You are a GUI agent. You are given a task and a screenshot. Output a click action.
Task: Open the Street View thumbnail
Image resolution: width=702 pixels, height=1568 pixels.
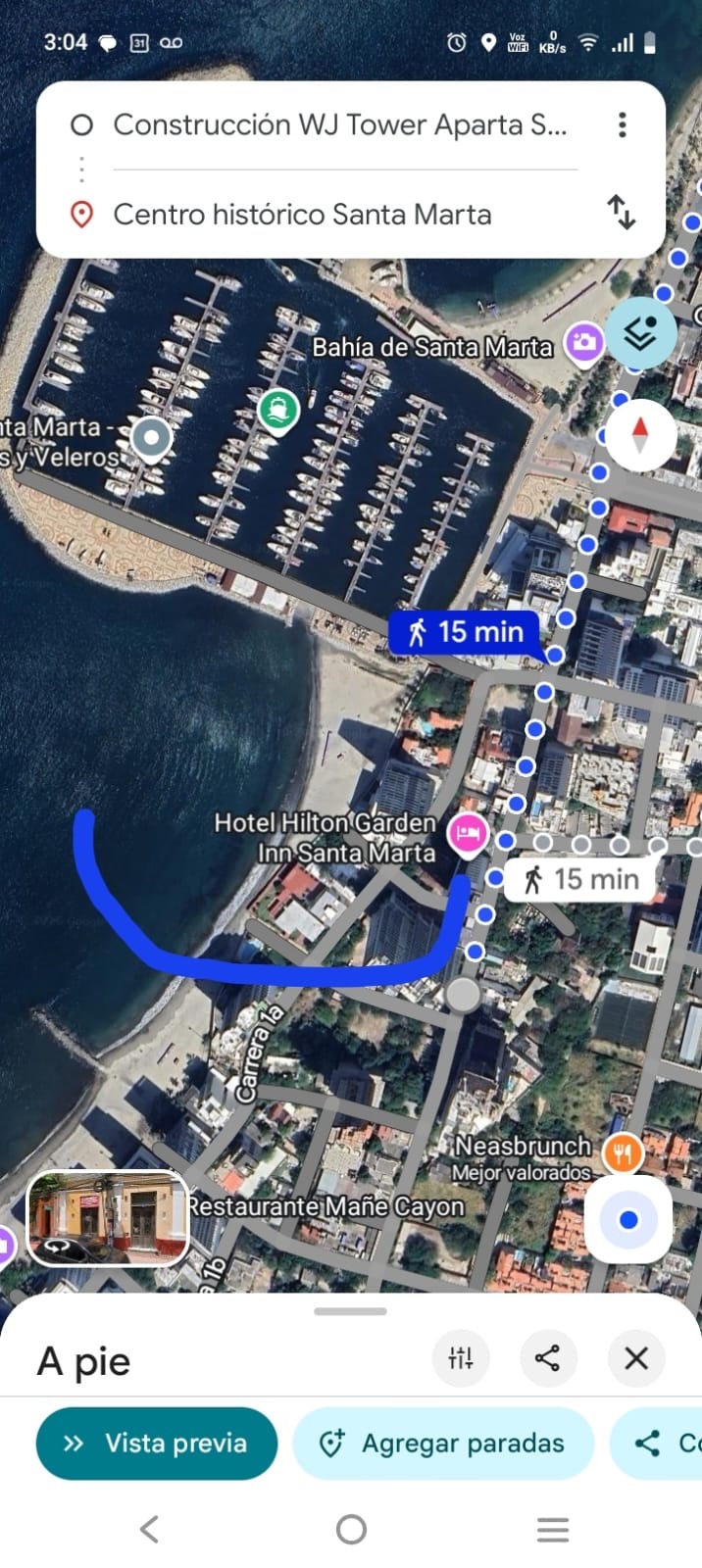pos(107,1218)
